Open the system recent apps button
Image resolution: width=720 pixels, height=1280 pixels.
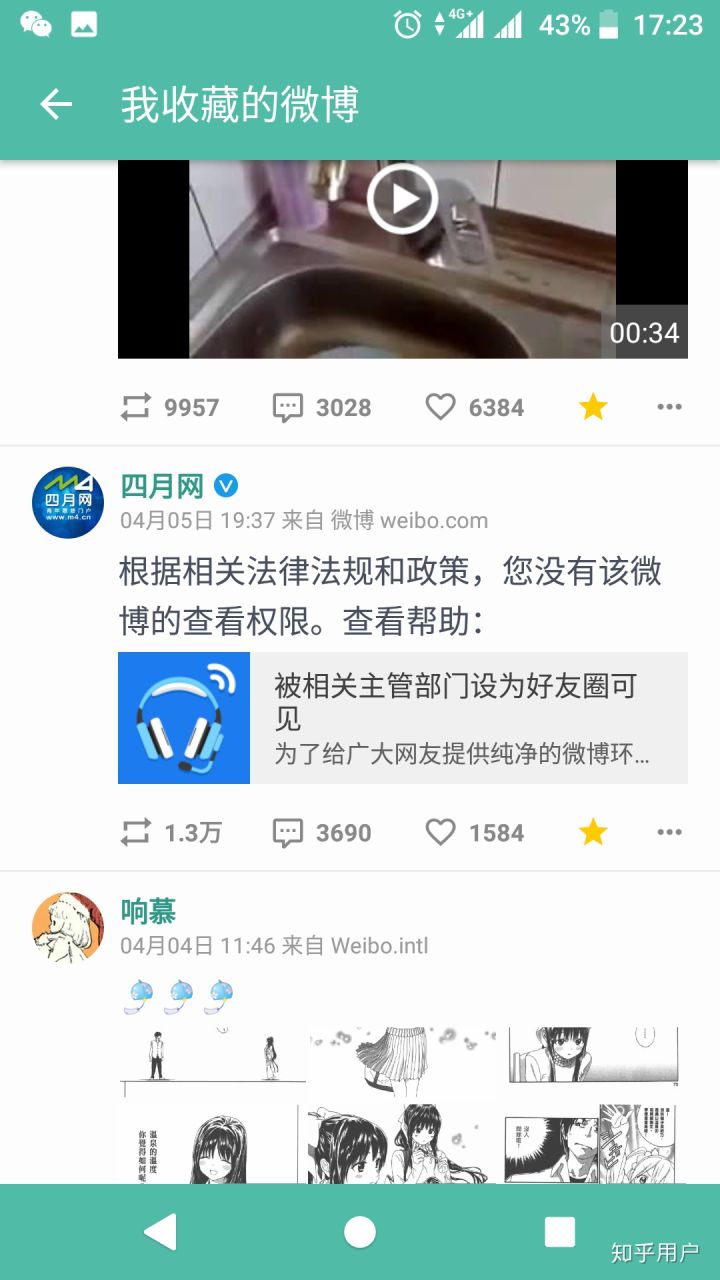pyautogui.click(x=560, y=1232)
